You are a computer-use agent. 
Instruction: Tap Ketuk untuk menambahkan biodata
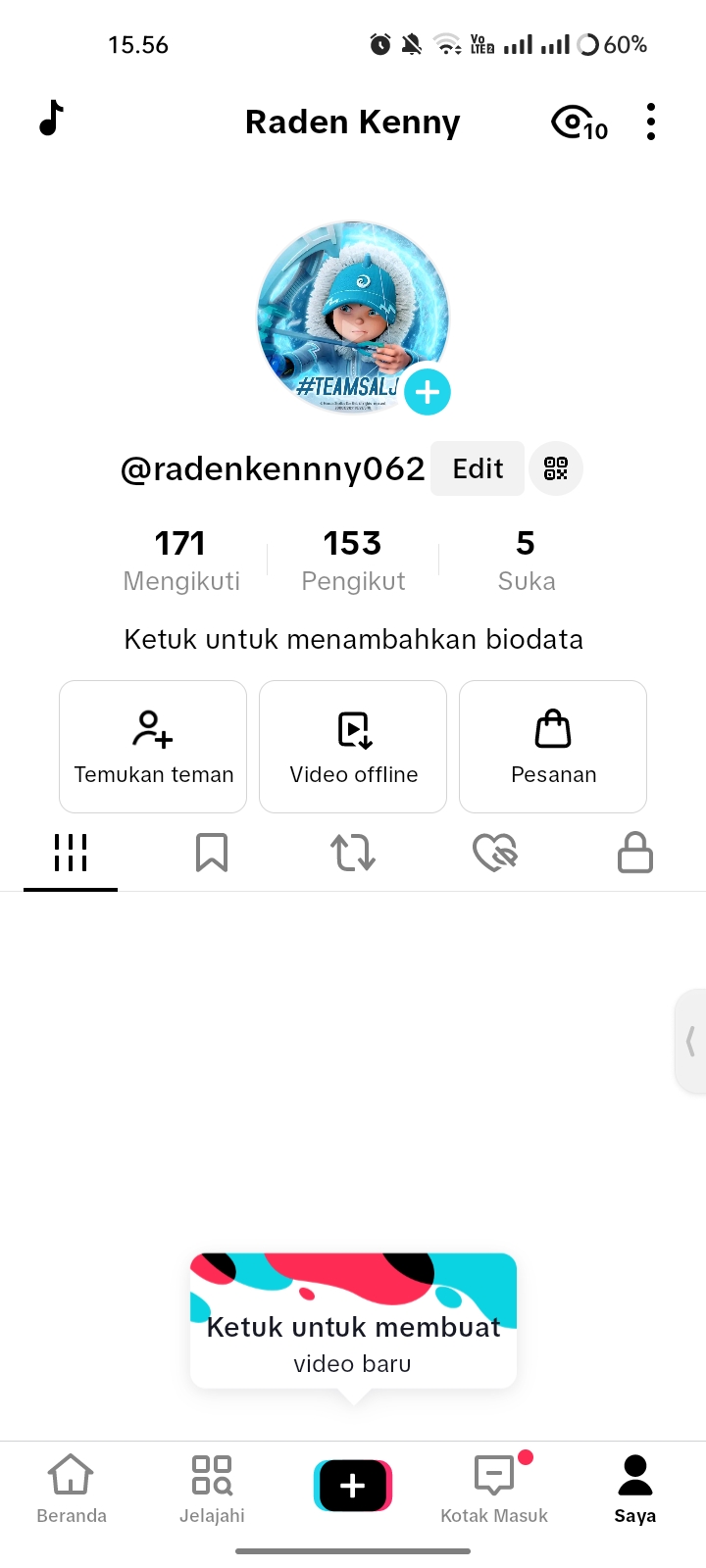353,640
